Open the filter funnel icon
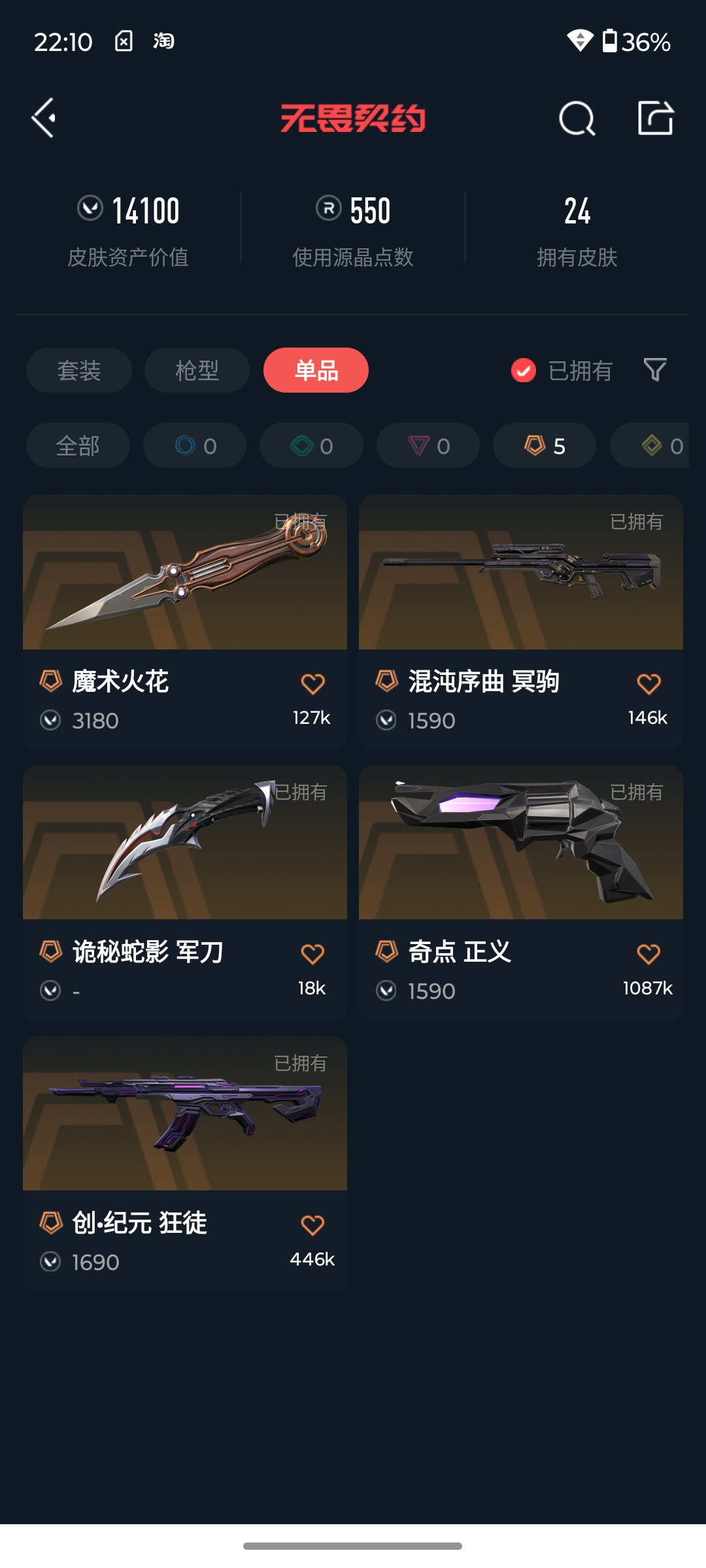Viewport: 706px width, 1568px height. 655,370
